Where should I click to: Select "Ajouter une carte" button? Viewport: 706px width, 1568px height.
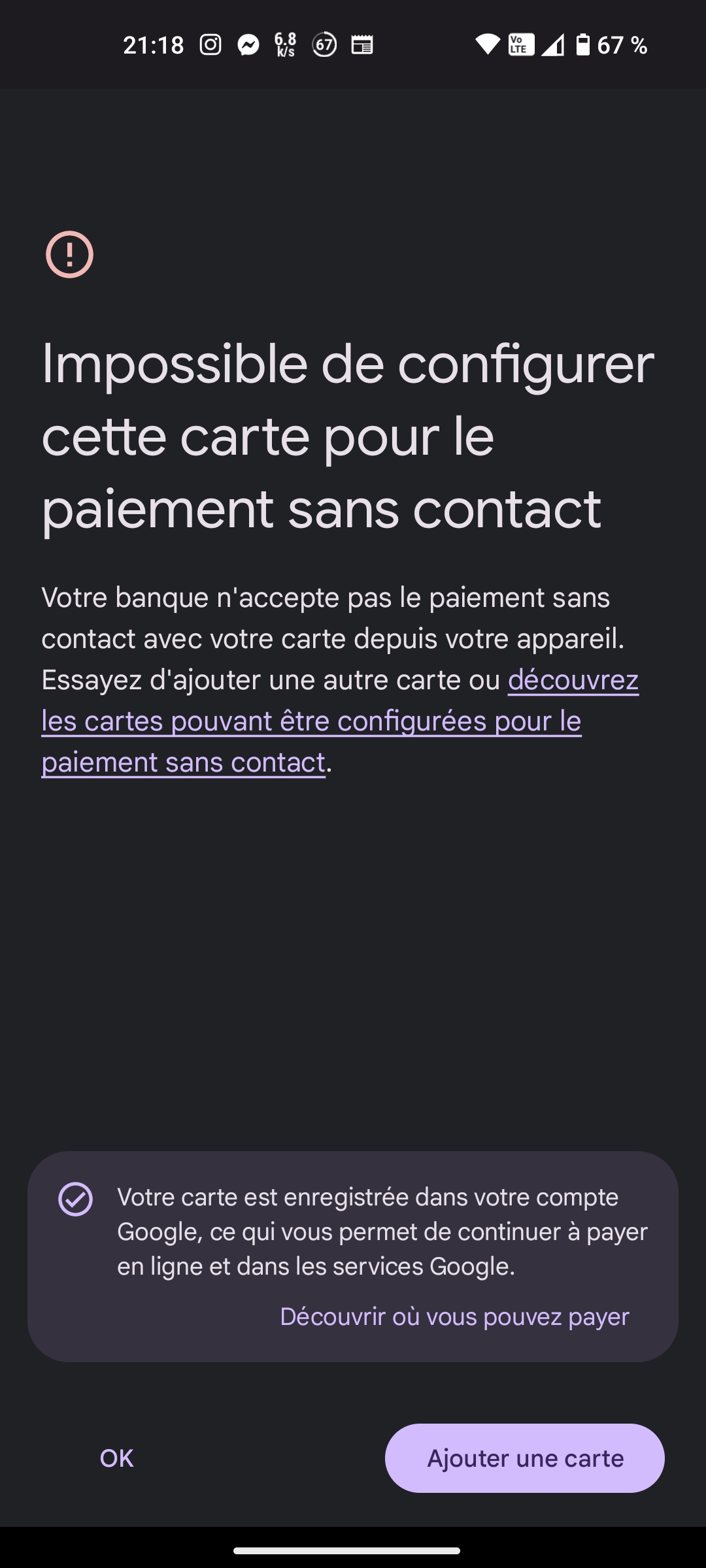[525, 1458]
